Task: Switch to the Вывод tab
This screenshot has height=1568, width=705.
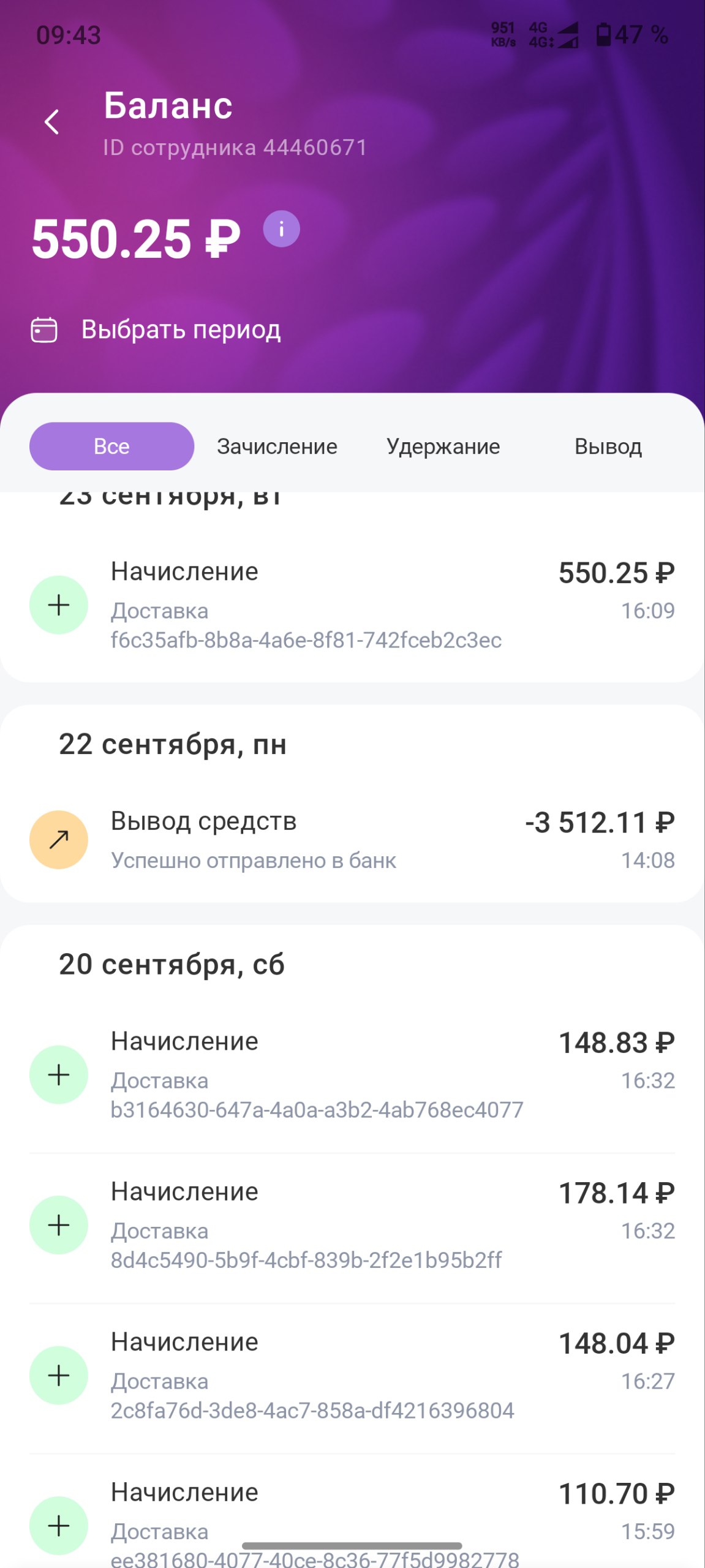Action: pyautogui.click(x=608, y=447)
